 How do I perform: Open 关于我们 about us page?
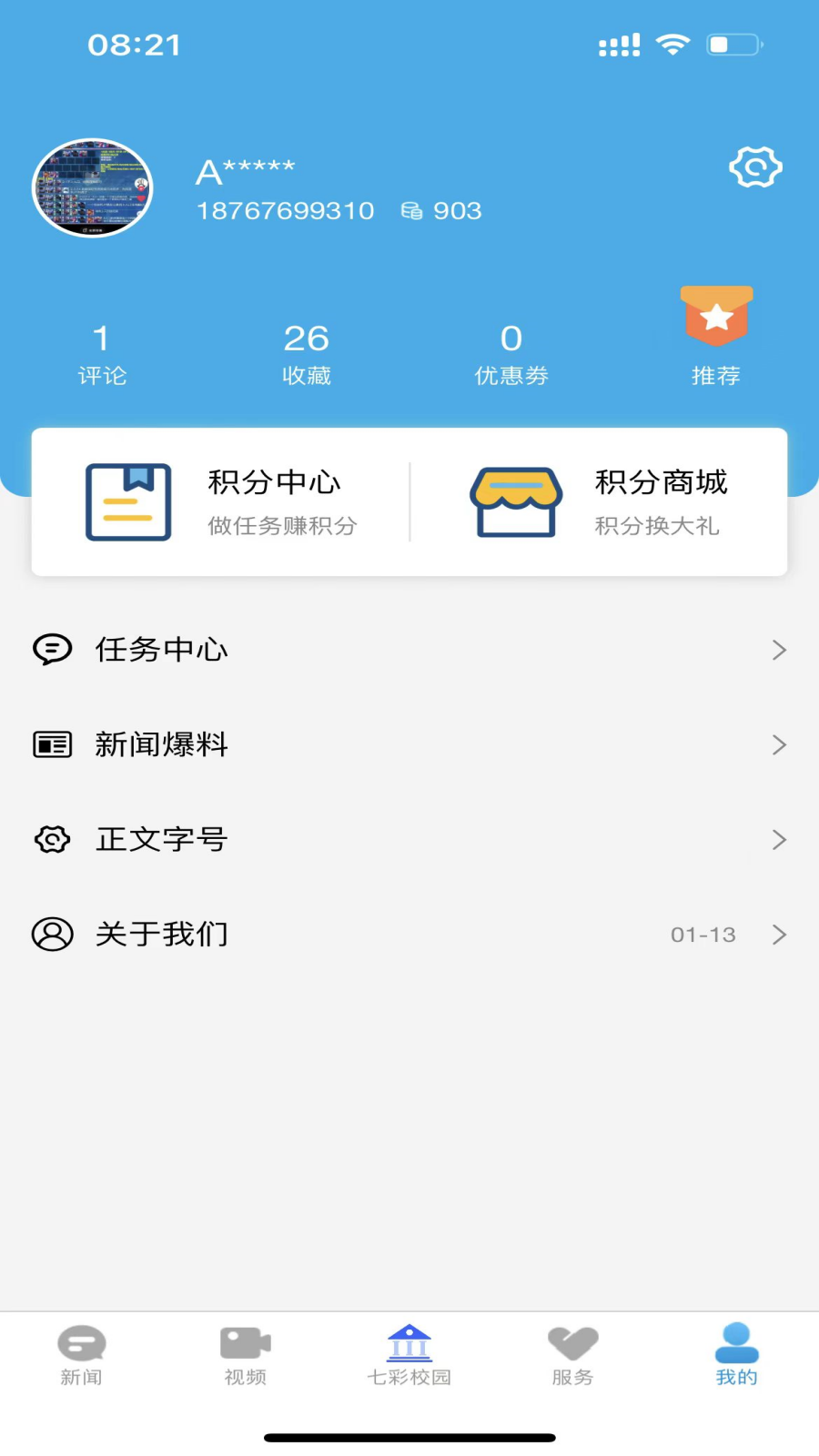tap(409, 934)
